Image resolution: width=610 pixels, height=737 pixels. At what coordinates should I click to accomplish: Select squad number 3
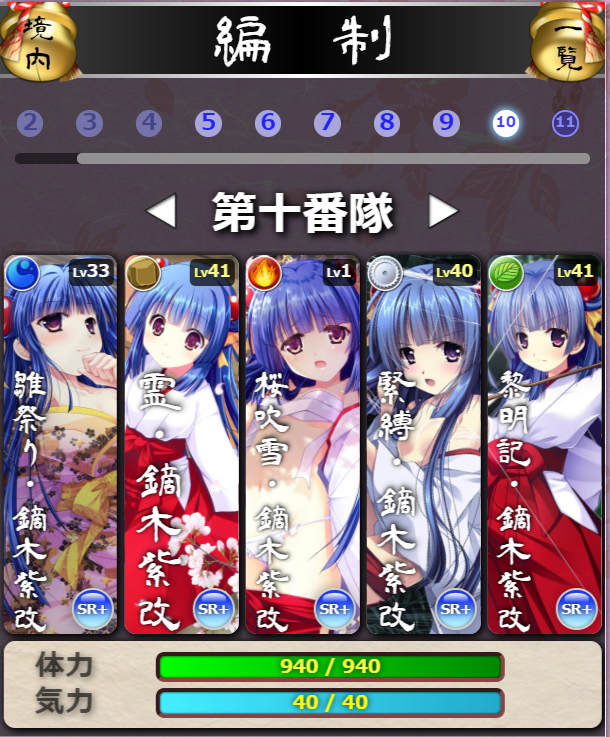coord(90,123)
